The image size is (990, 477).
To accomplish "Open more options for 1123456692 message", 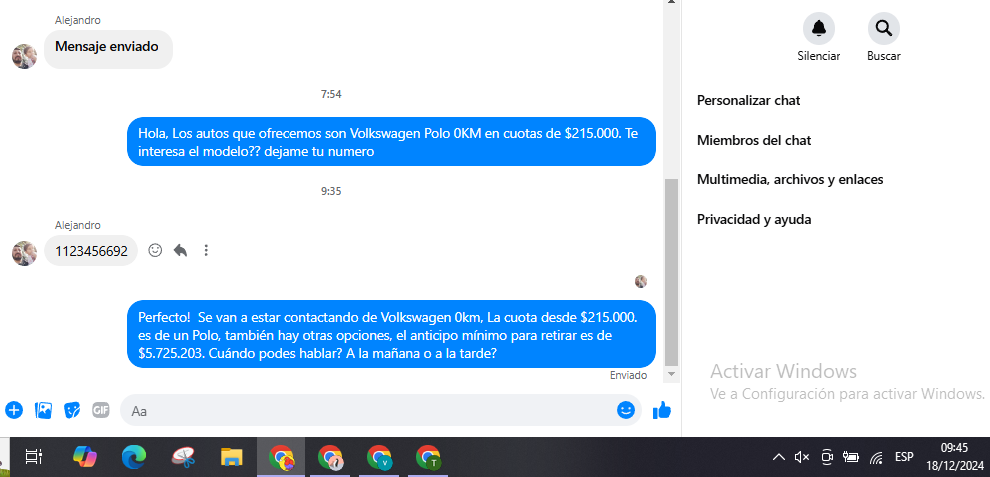I will tap(206, 251).
